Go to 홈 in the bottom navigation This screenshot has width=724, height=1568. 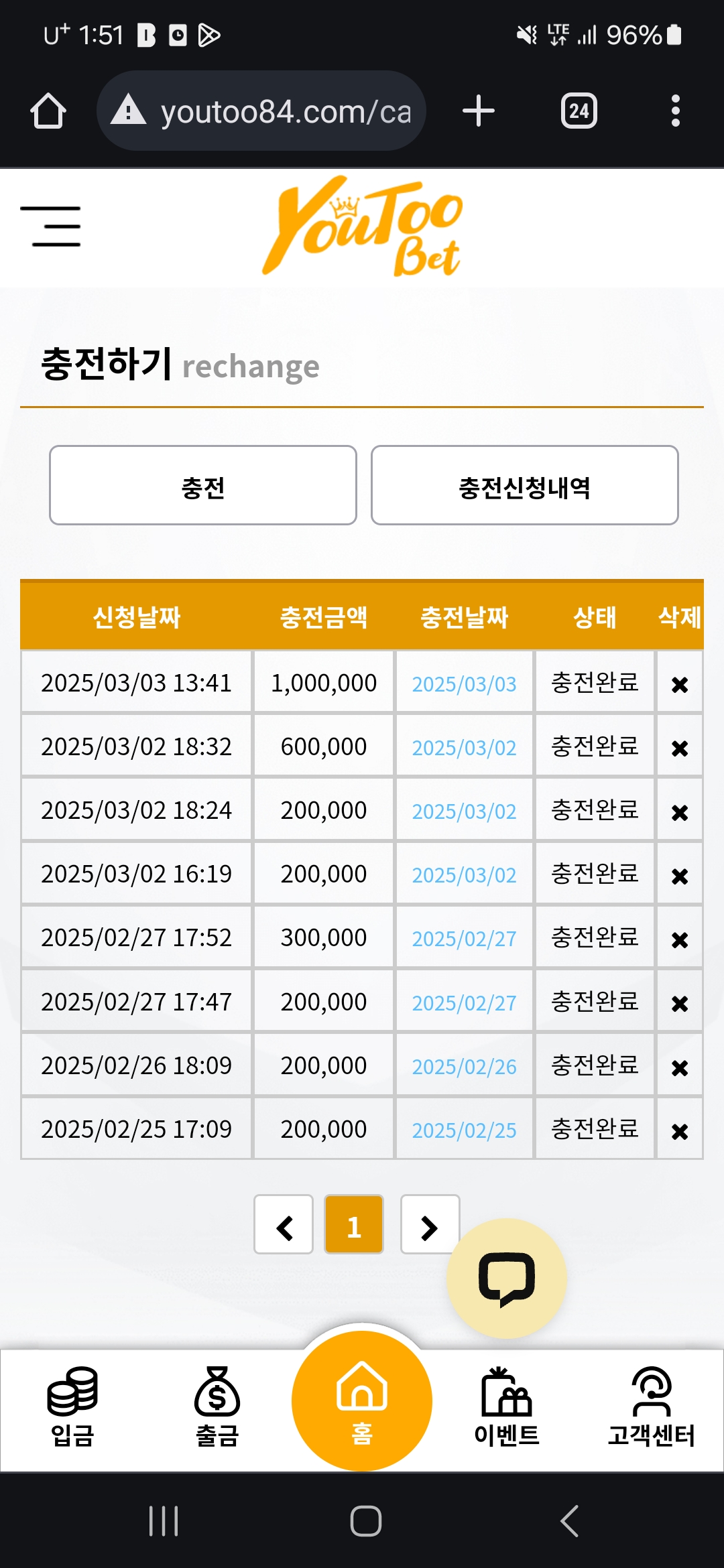click(362, 1400)
